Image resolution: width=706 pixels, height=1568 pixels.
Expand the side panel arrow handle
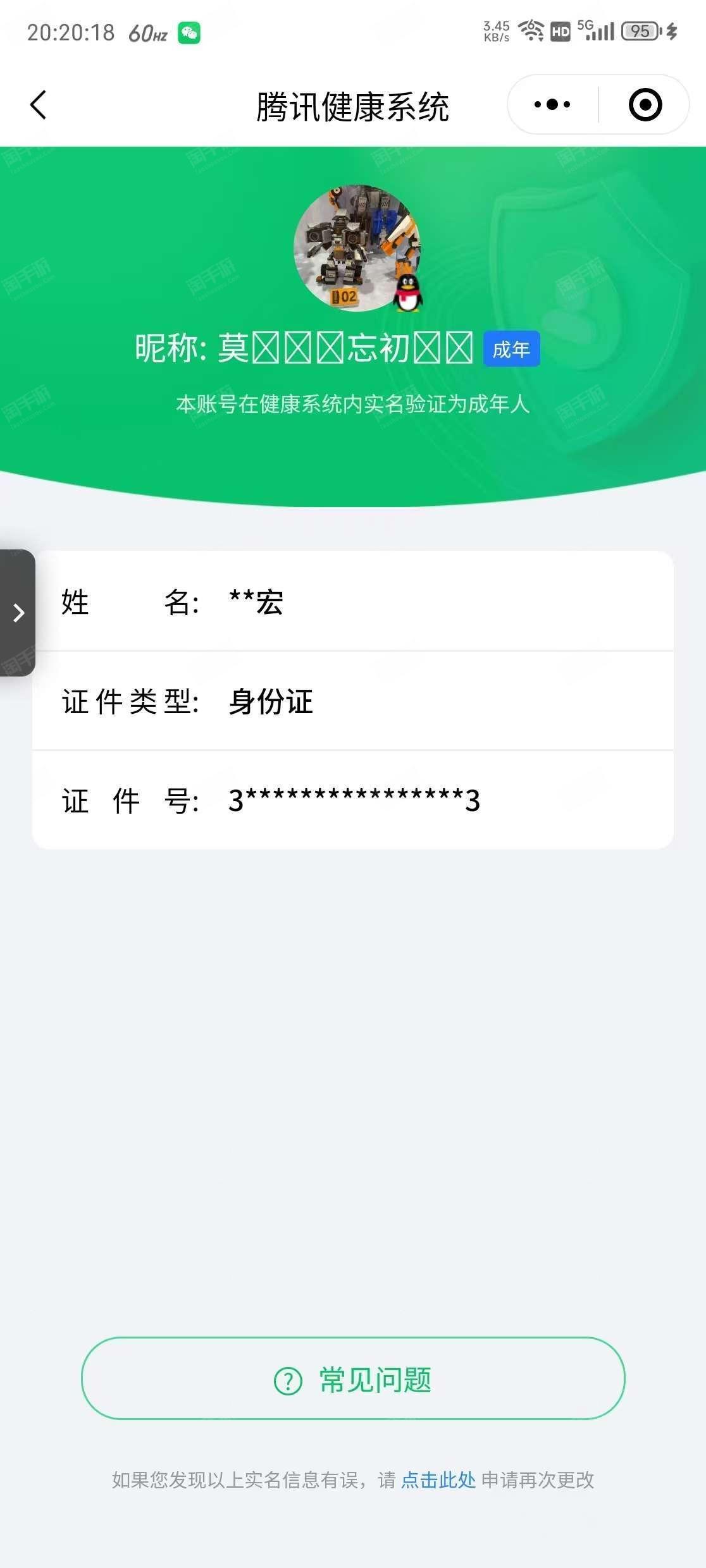[18, 613]
